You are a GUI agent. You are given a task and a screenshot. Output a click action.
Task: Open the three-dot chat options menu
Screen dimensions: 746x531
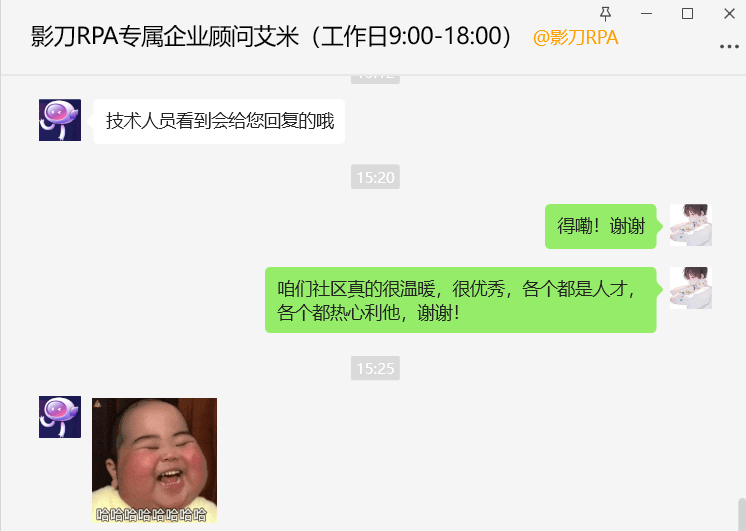tap(729, 47)
